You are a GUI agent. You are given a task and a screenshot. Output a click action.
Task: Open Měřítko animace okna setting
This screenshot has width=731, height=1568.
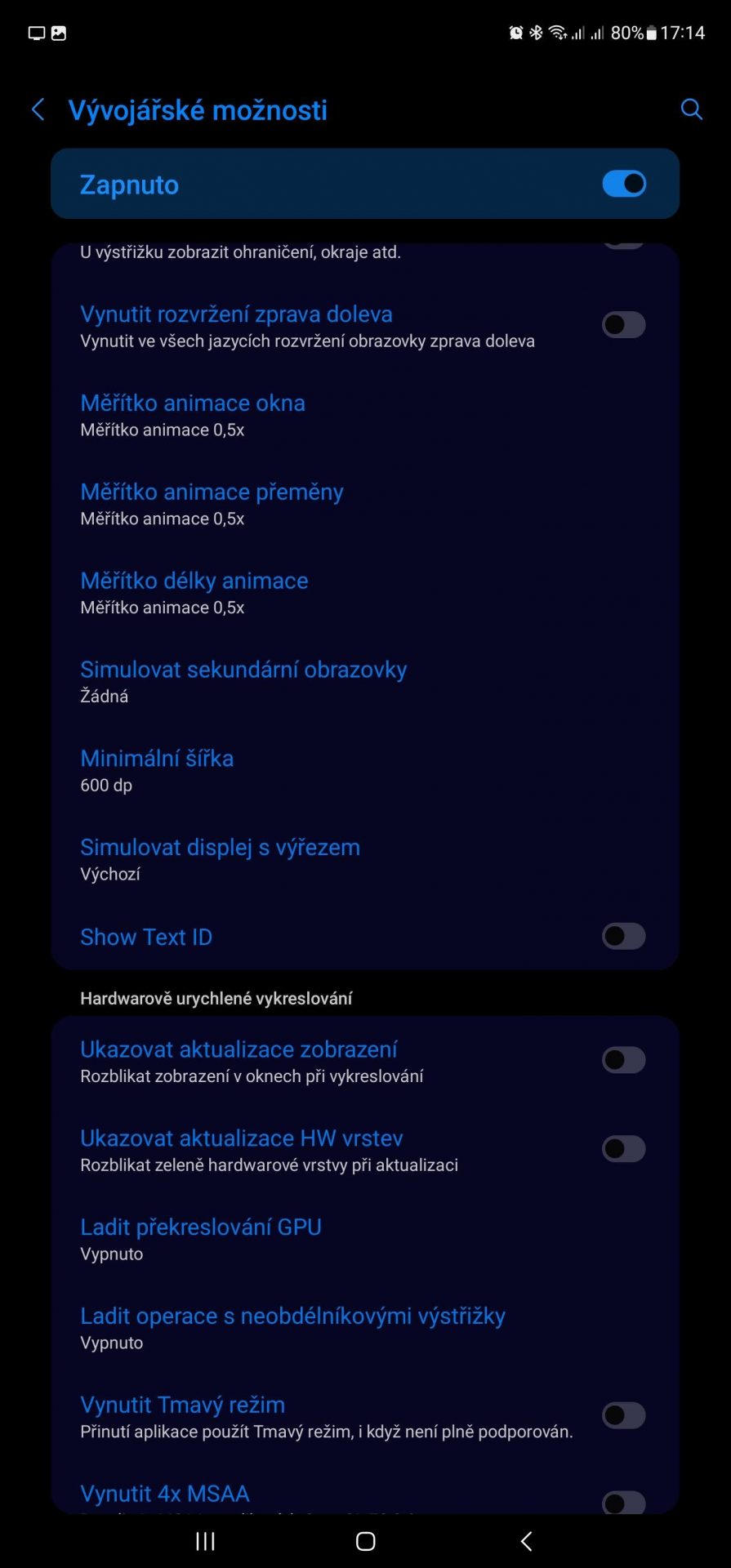[x=365, y=415]
